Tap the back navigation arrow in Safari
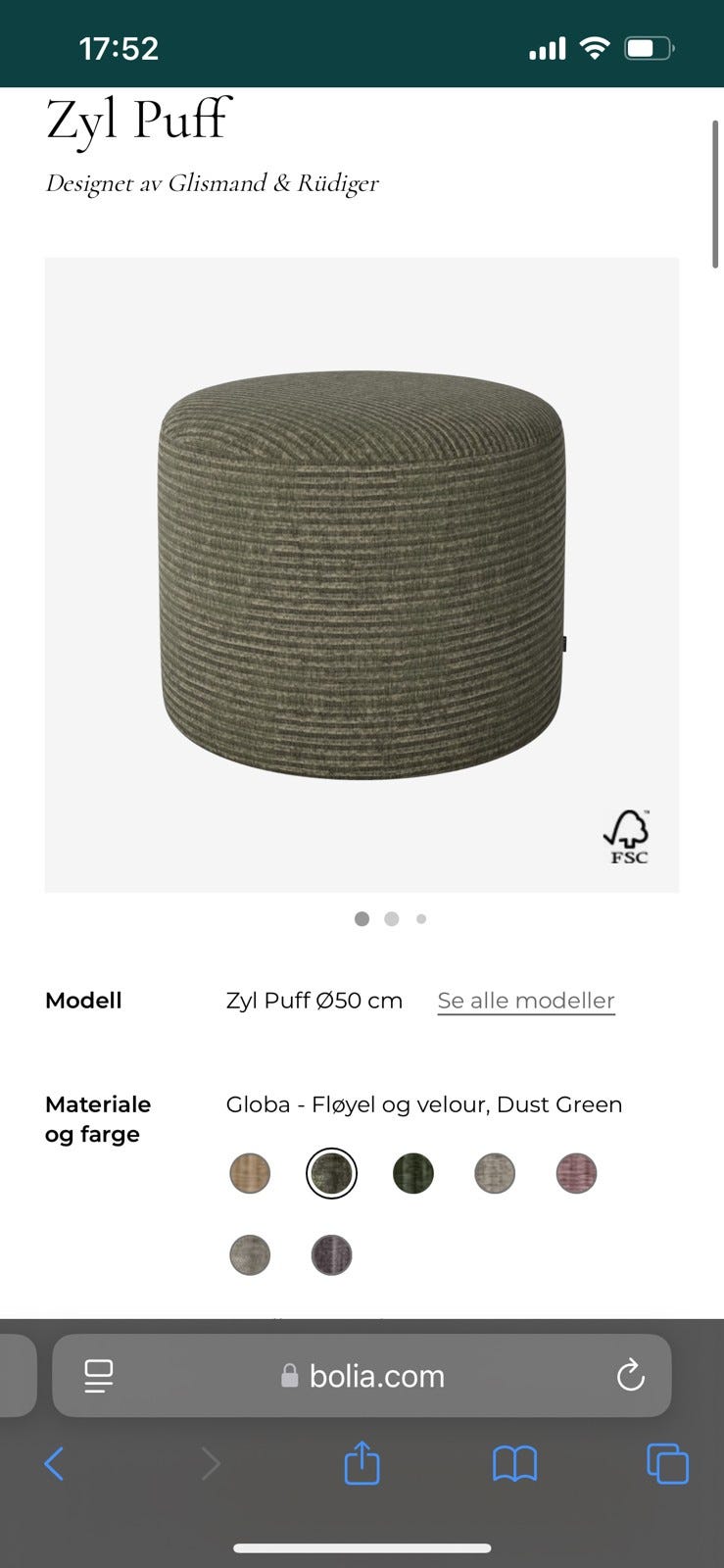 click(54, 1464)
